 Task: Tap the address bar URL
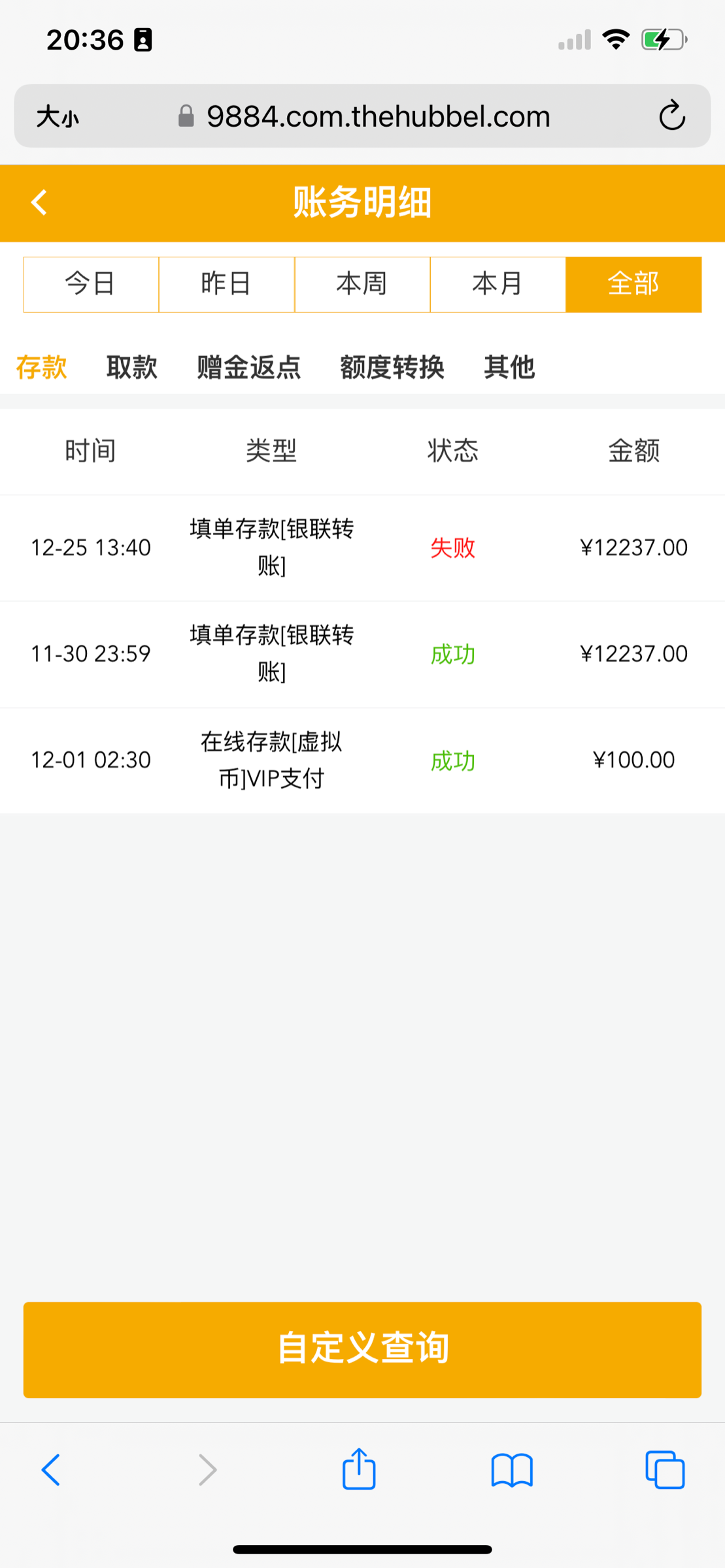[x=378, y=116]
